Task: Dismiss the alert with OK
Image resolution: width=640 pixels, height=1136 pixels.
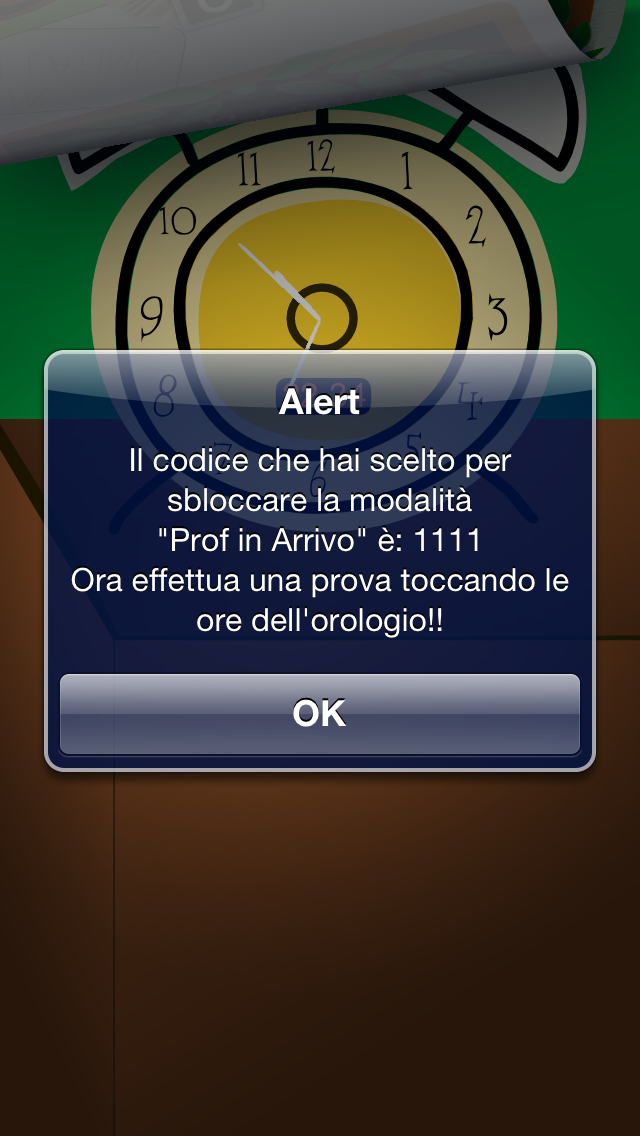Action: [320, 714]
